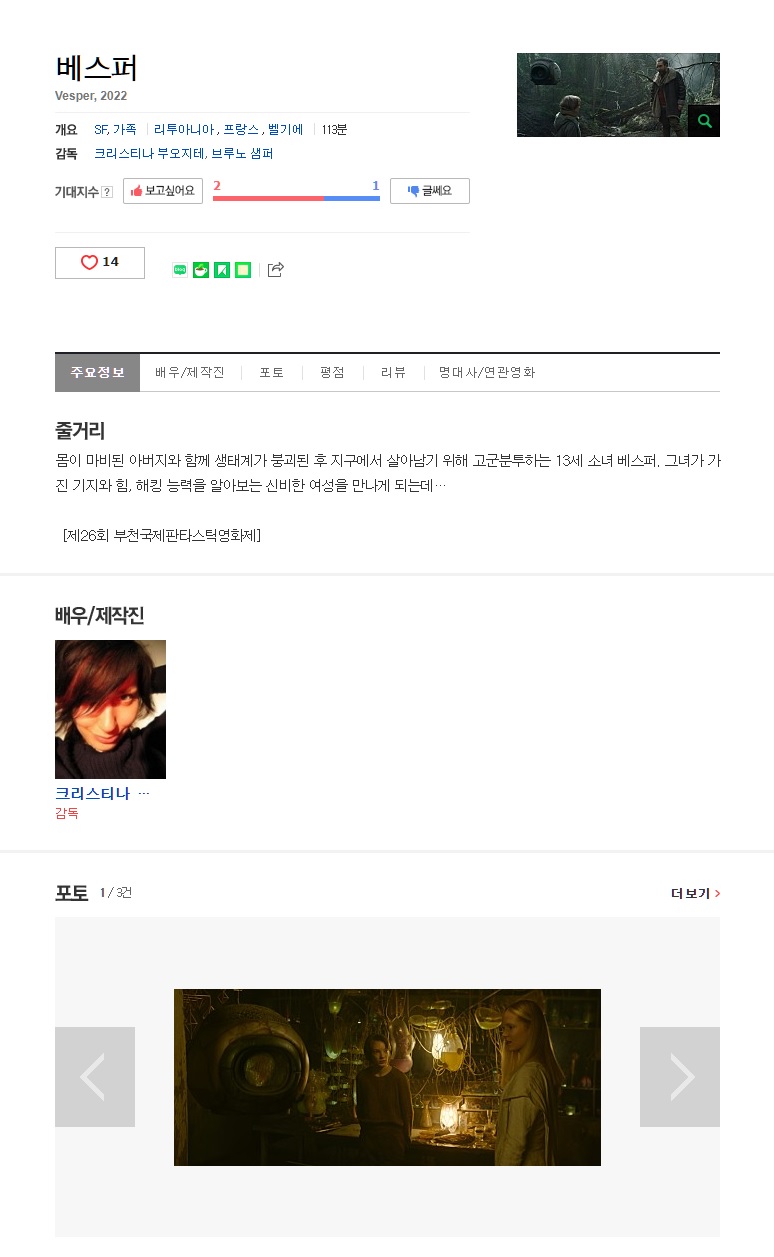Enlarge the movie poster with magnifier icon
774x1257 pixels.
coord(704,121)
